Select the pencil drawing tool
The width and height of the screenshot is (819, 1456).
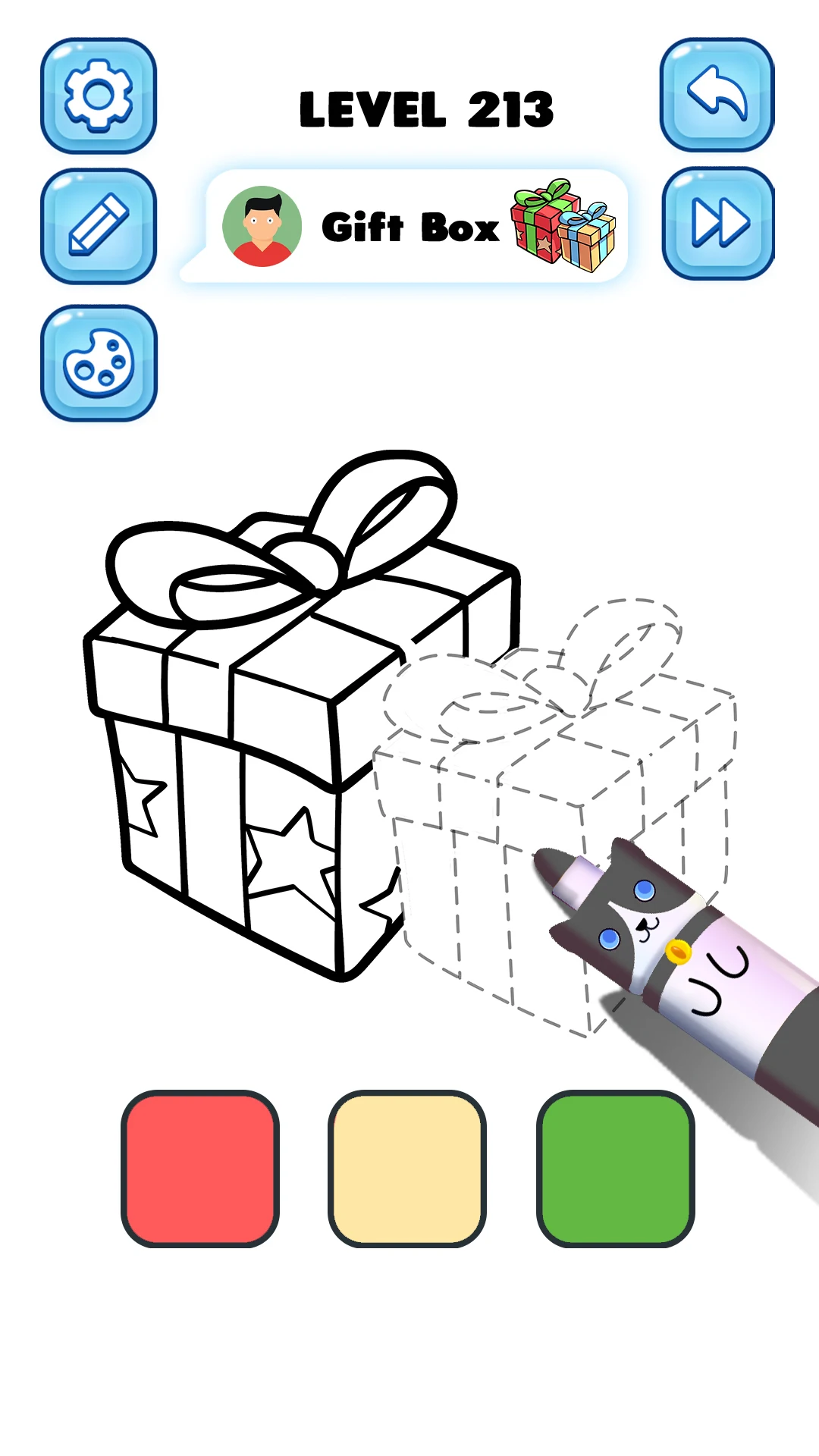pos(99,226)
